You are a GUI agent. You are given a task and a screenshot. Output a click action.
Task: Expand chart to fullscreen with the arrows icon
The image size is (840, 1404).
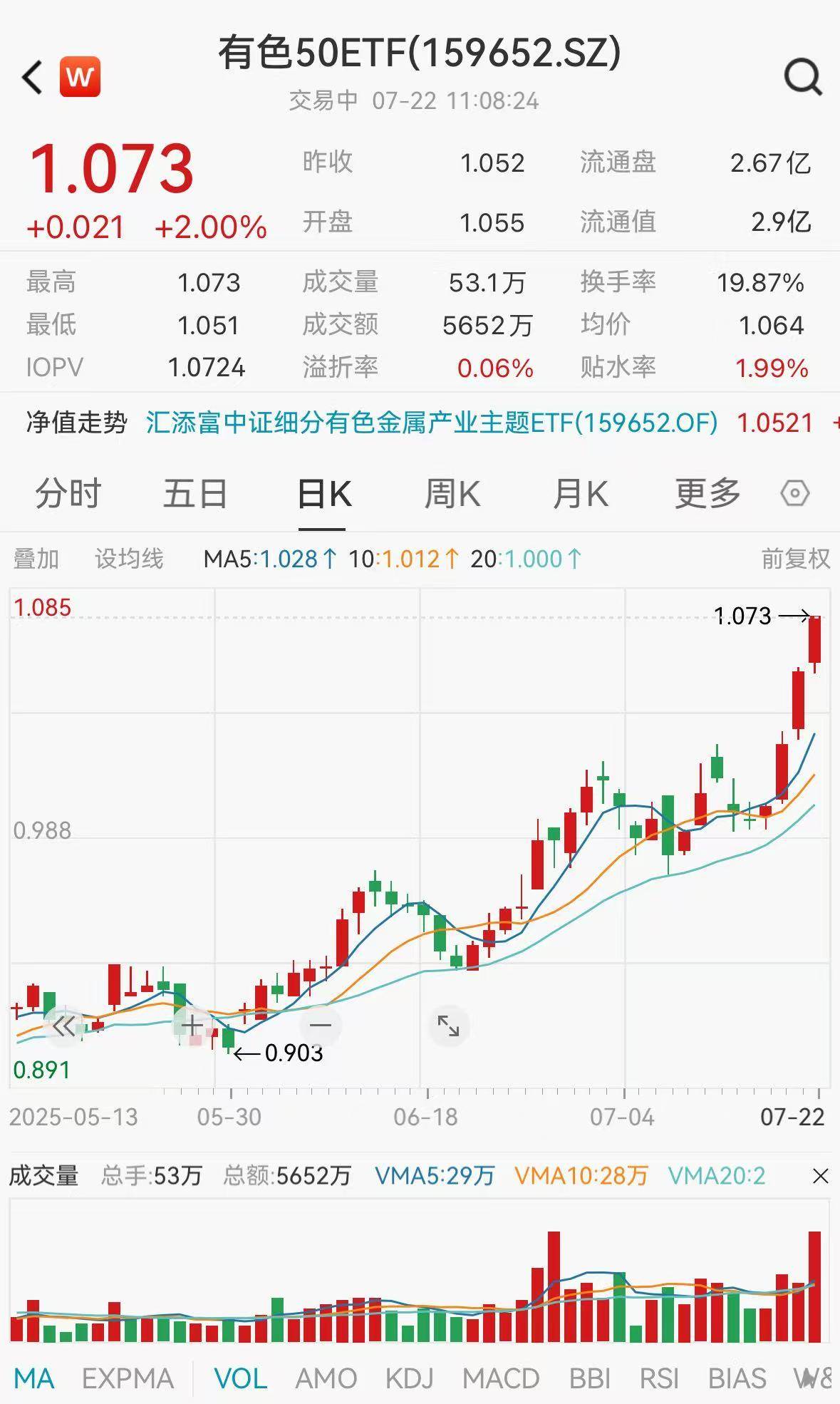[x=449, y=1025]
